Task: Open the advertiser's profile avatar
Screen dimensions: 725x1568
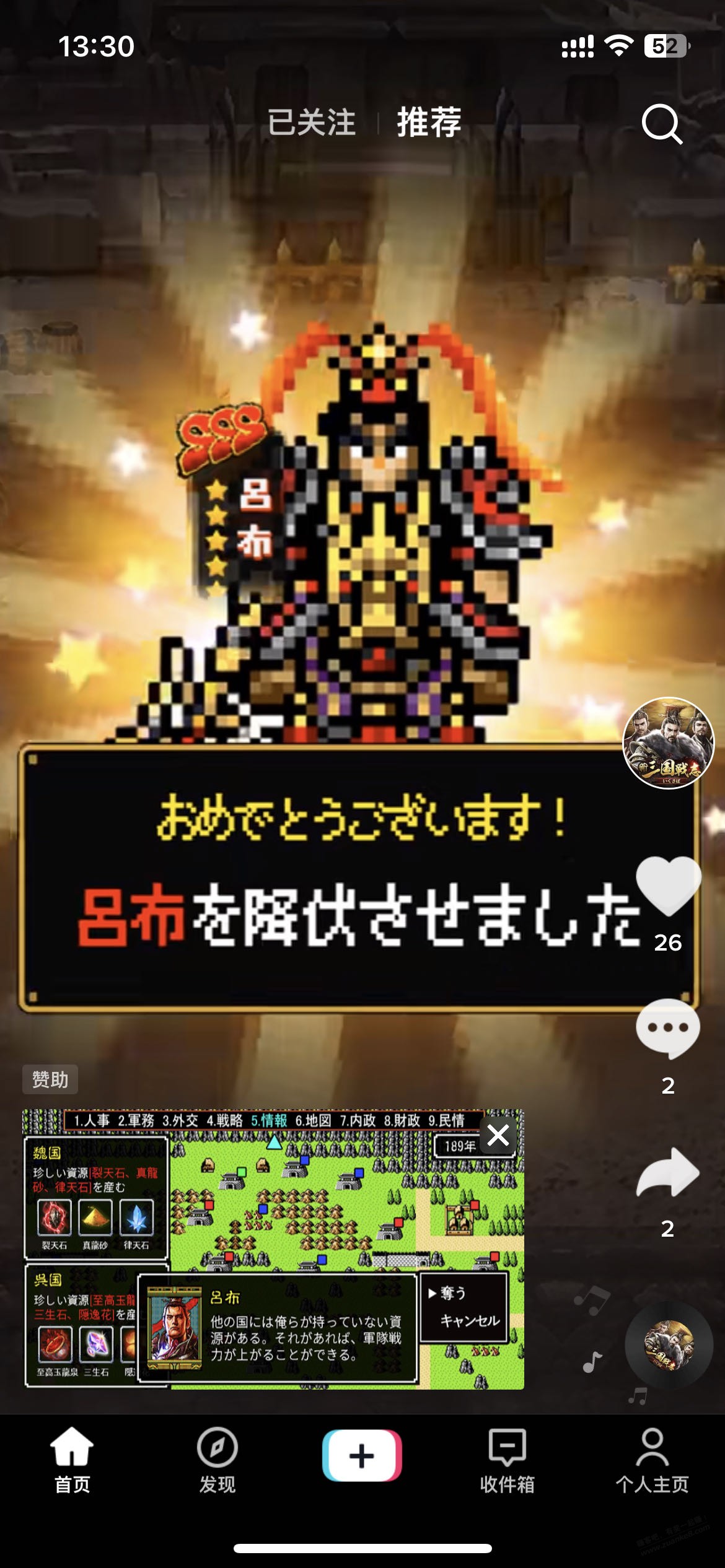Action: point(668,743)
